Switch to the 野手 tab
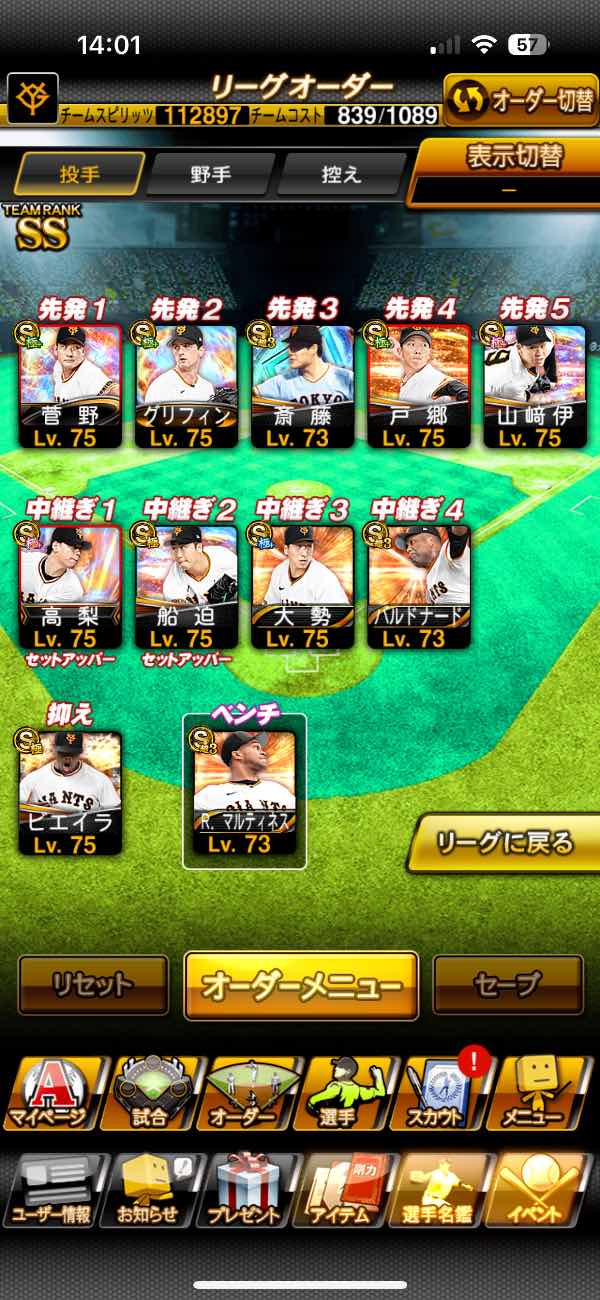Screen dimensions: 600x1300 pos(210,174)
